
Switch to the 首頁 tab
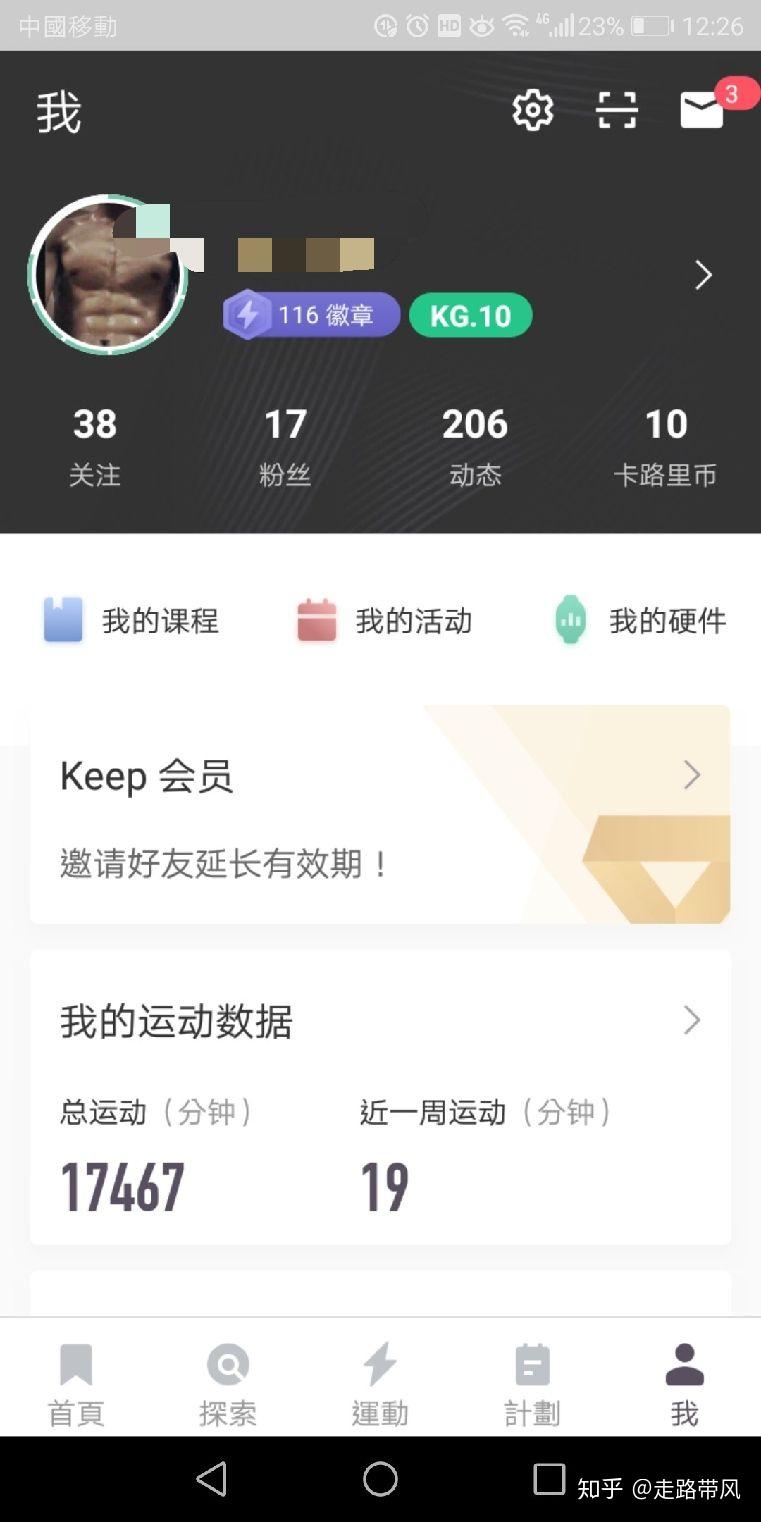pos(76,1384)
